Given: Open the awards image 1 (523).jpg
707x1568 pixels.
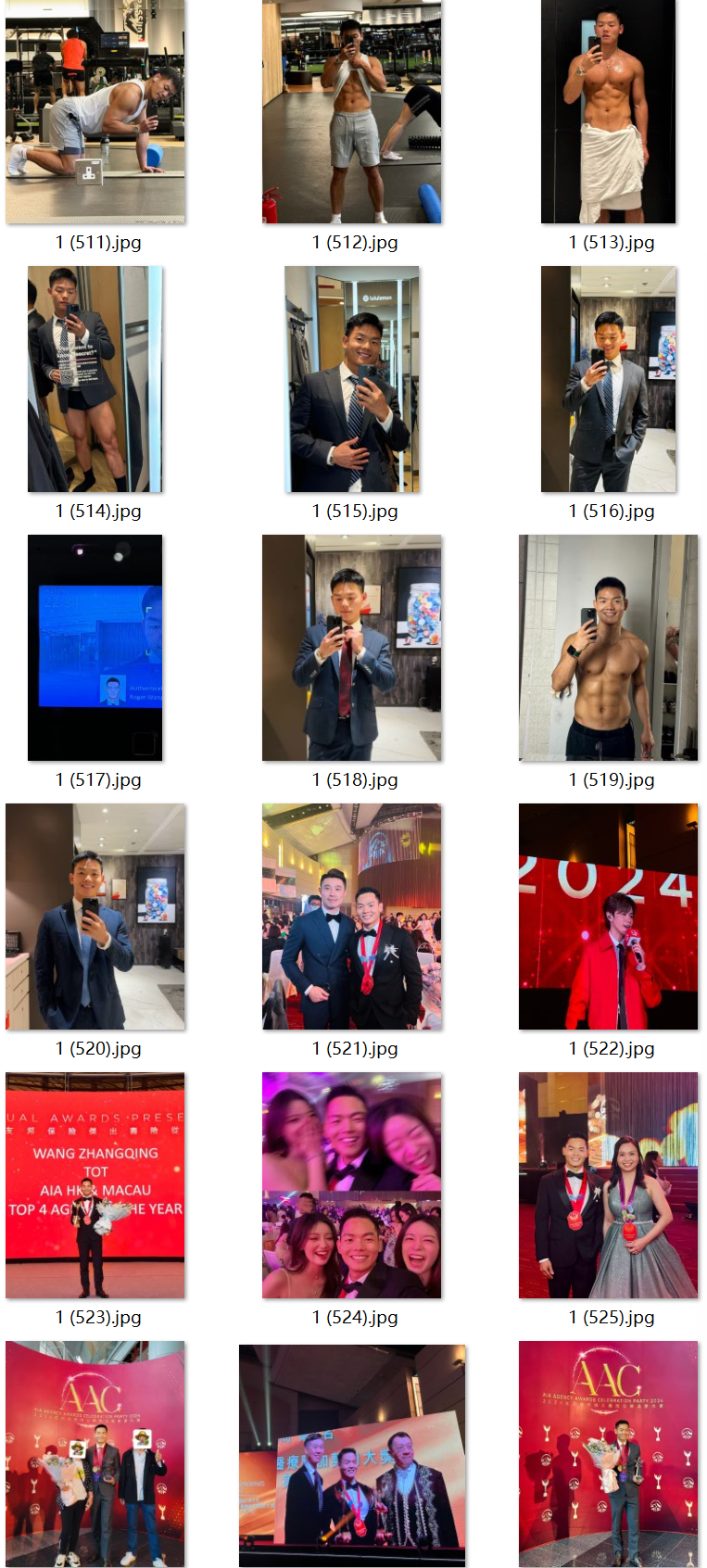Looking at the screenshot, I should pos(95,1185).
